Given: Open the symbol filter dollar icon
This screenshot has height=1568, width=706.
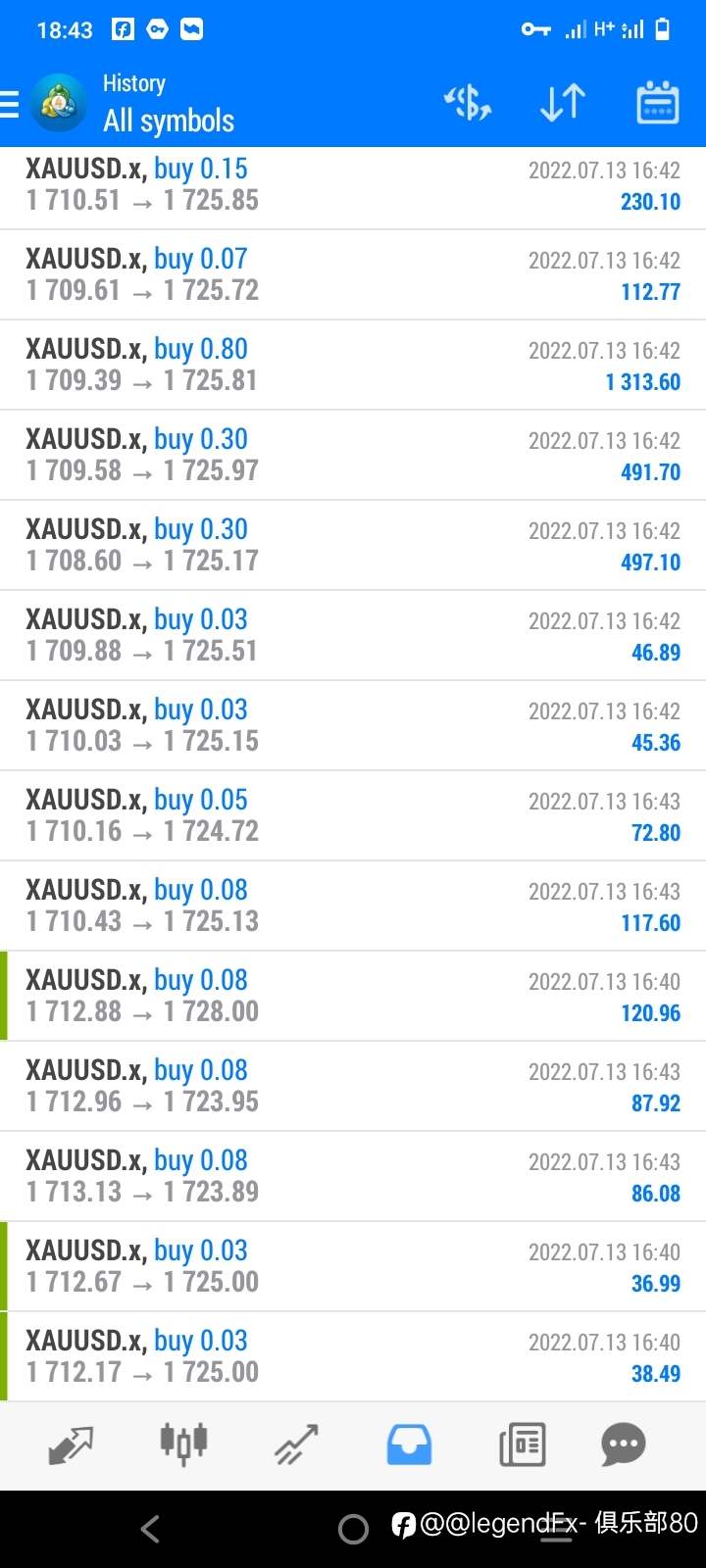Looking at the screenshot, I should coord(468,103).
